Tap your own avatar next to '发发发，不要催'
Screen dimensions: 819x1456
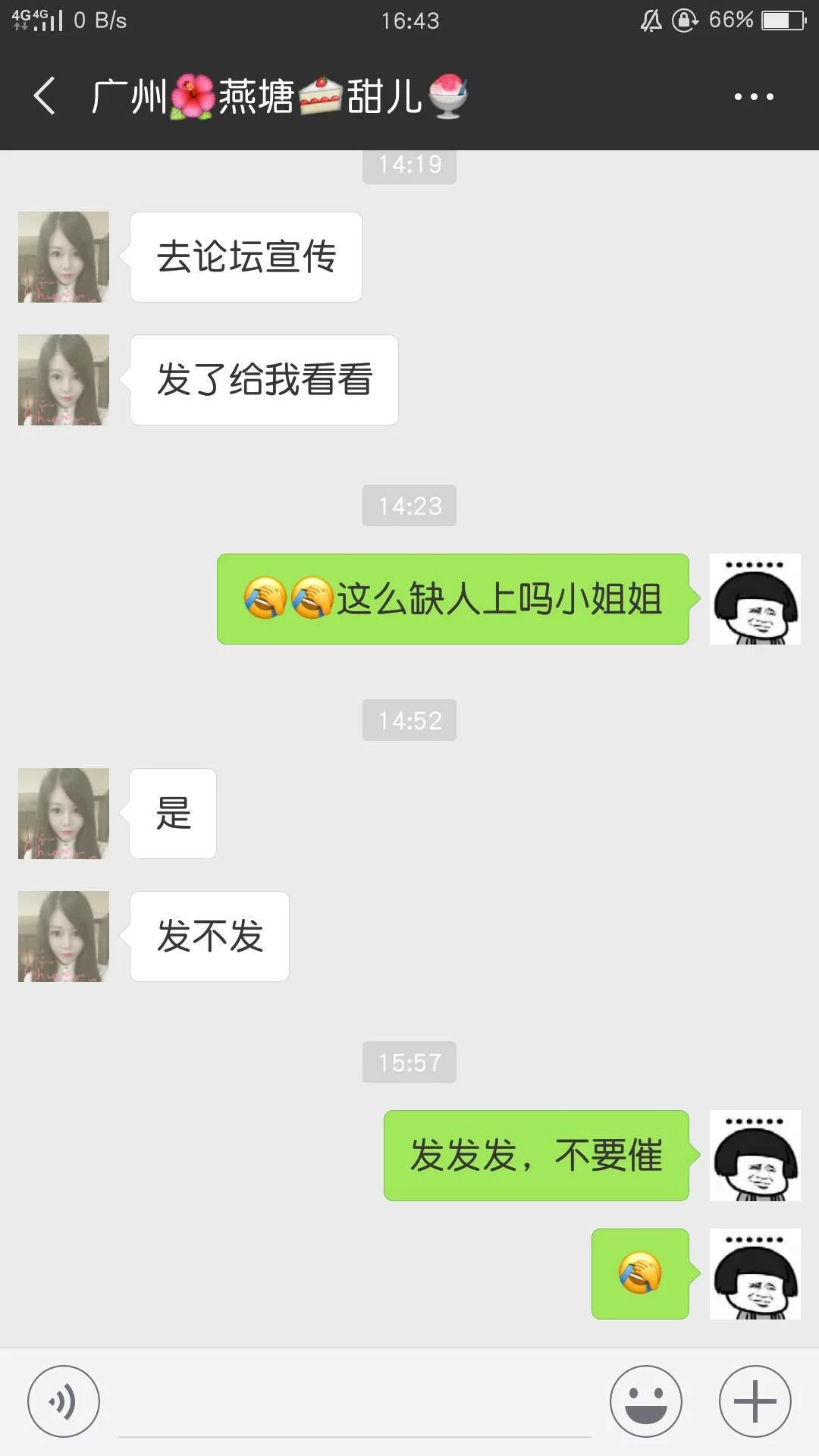755,1155
